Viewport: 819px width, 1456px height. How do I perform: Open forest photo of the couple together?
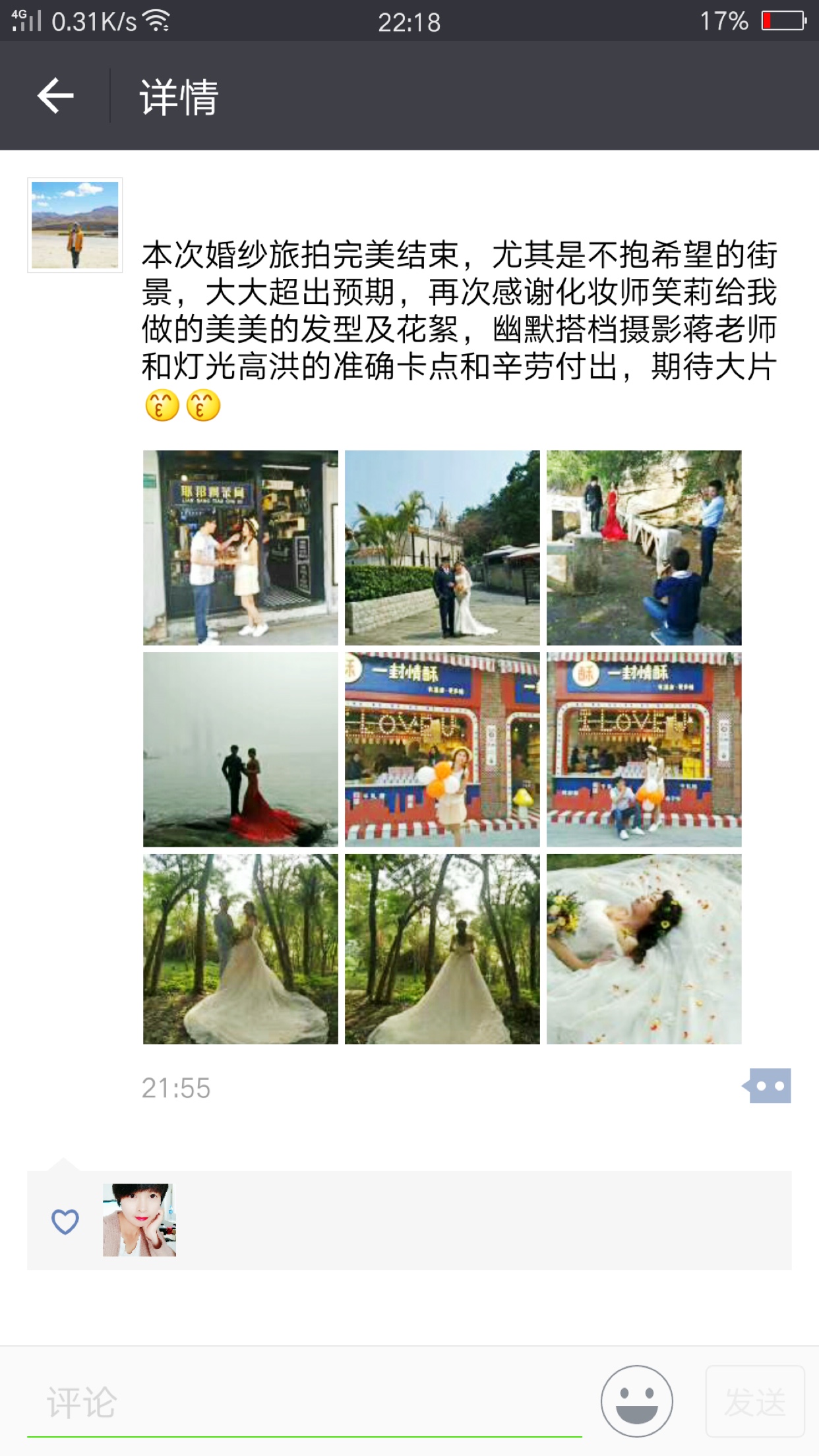point(241,949)
